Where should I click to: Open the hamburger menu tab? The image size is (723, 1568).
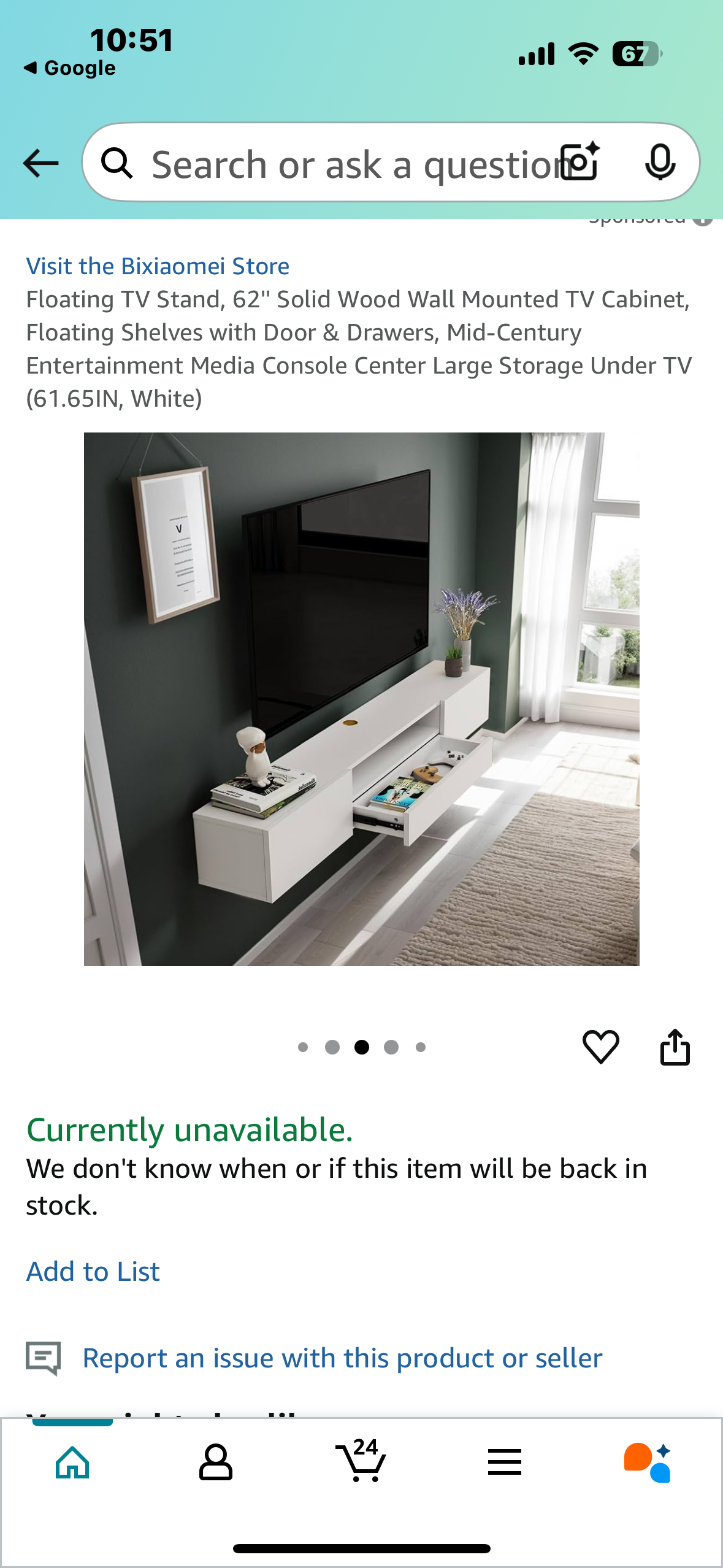click(x=505, y=1463)
